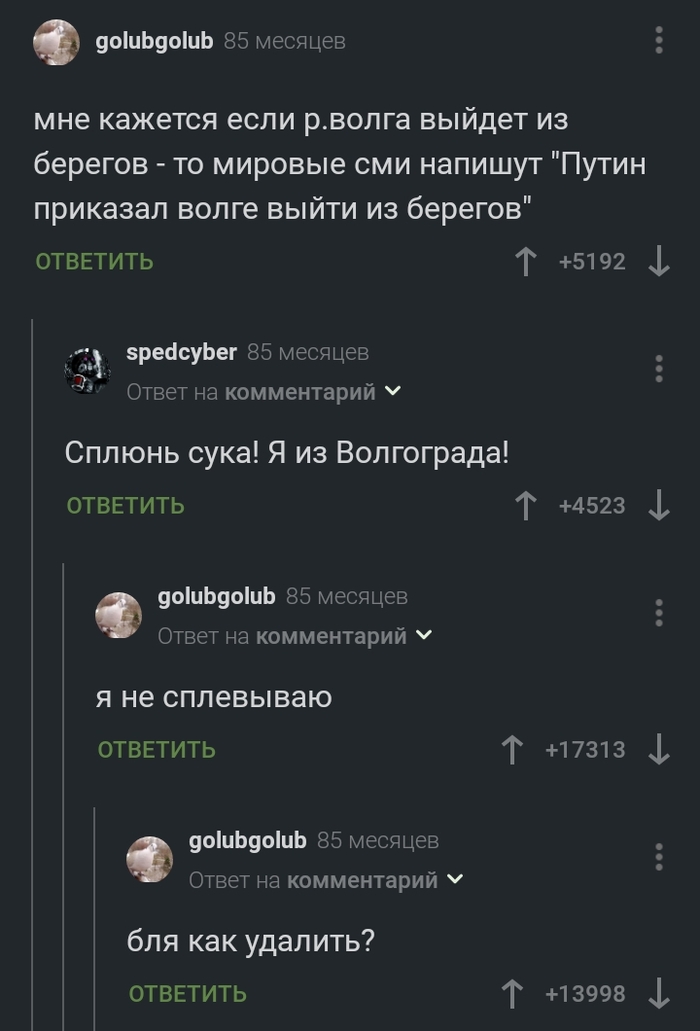The width and height of the screenshot is (700, 1031).
Task: Open overflow menu on spedcyber's comment
Action: (x=658, y=368)
